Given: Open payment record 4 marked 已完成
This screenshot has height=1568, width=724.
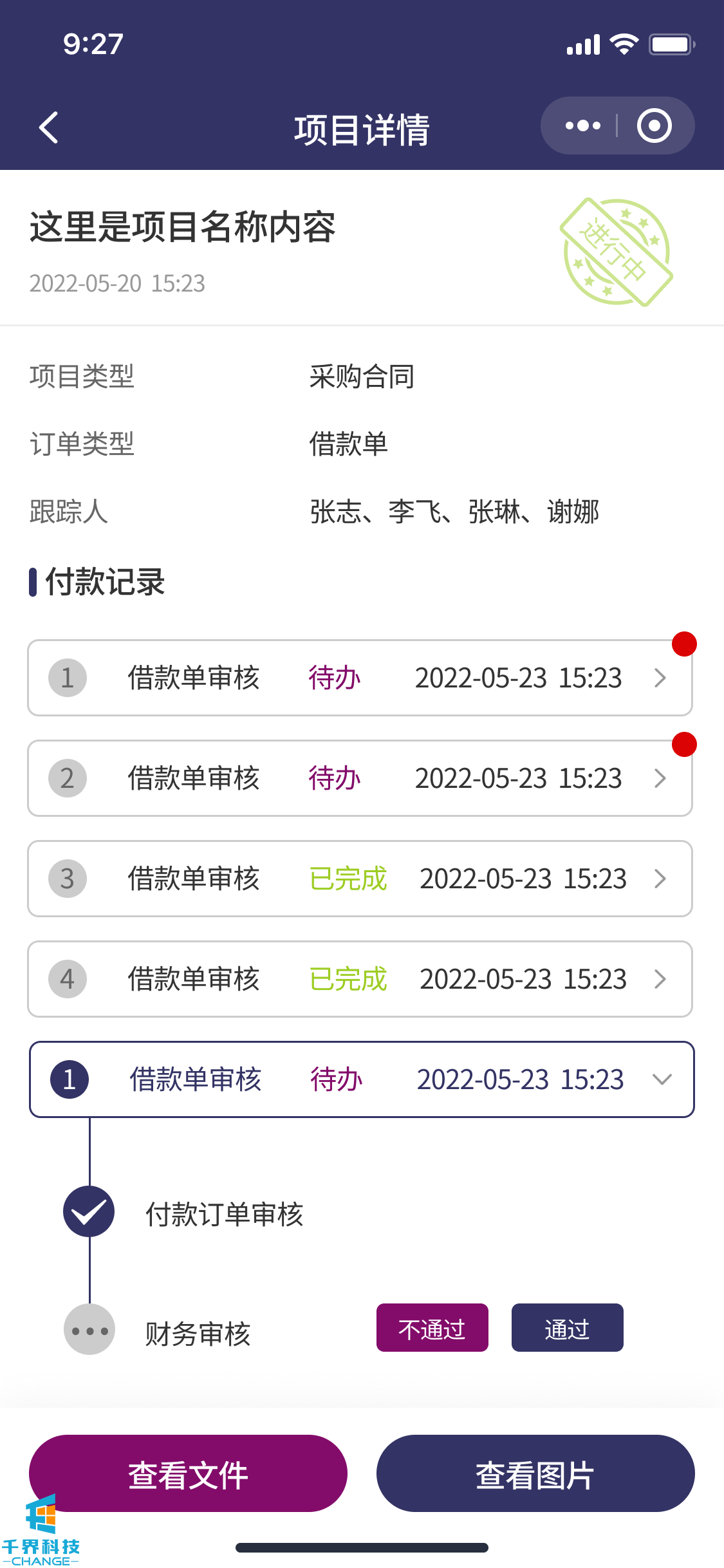Looking at the screenshot, I should pos(360,979).
